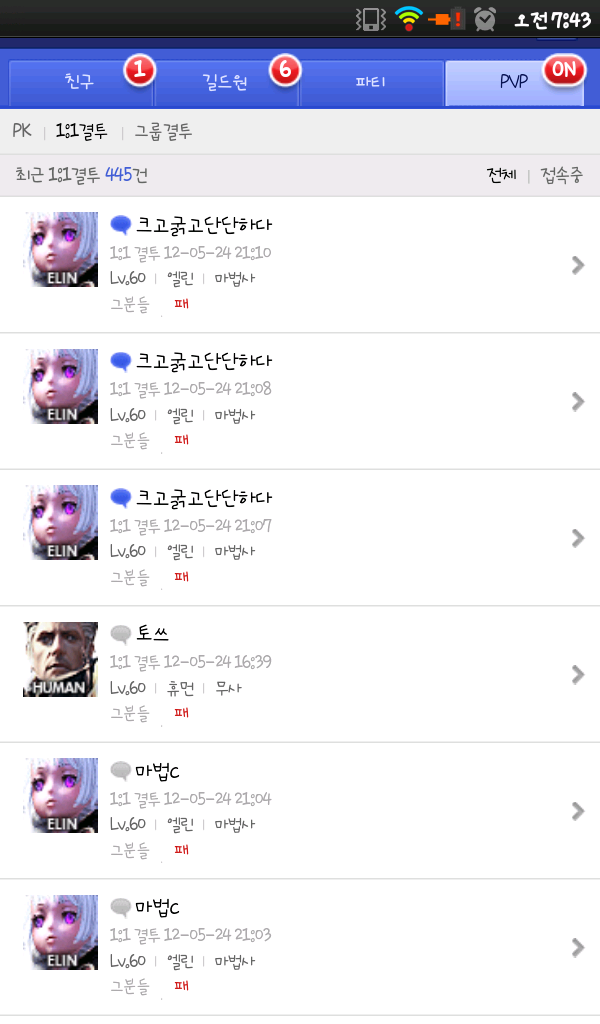Switch to 그룹결투 sub-tab
This screenshot has height=1024, width=600.
click(x=163, y=131)
